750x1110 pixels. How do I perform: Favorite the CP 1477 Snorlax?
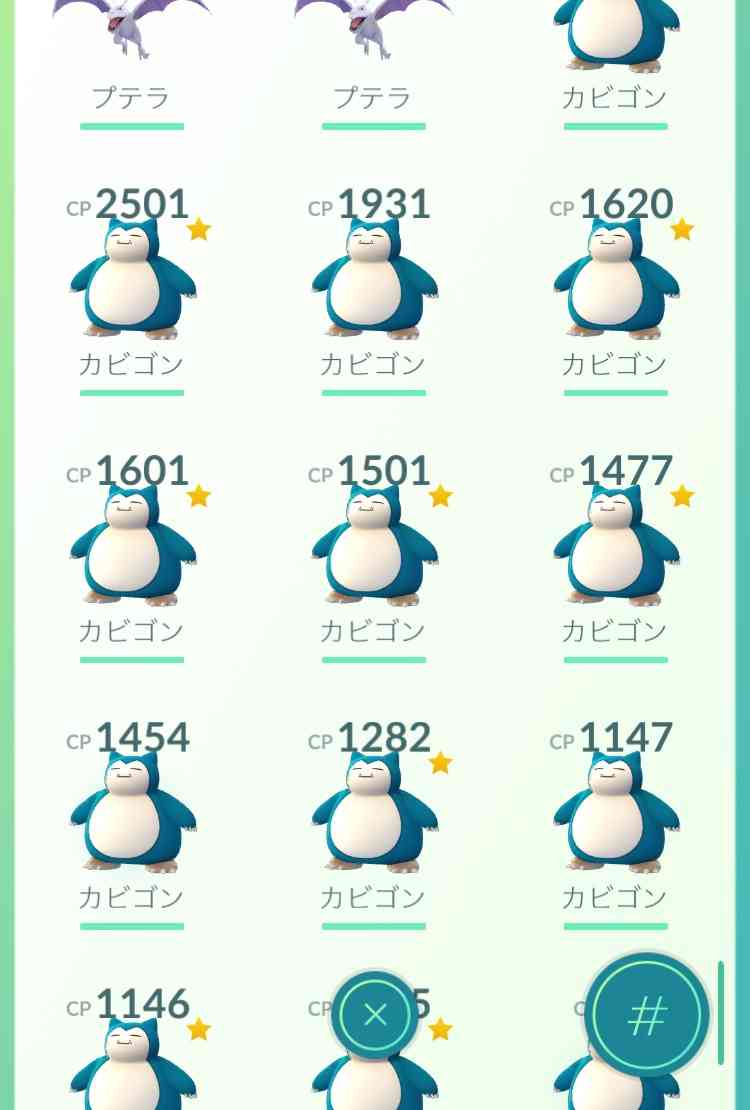(681, 495)
